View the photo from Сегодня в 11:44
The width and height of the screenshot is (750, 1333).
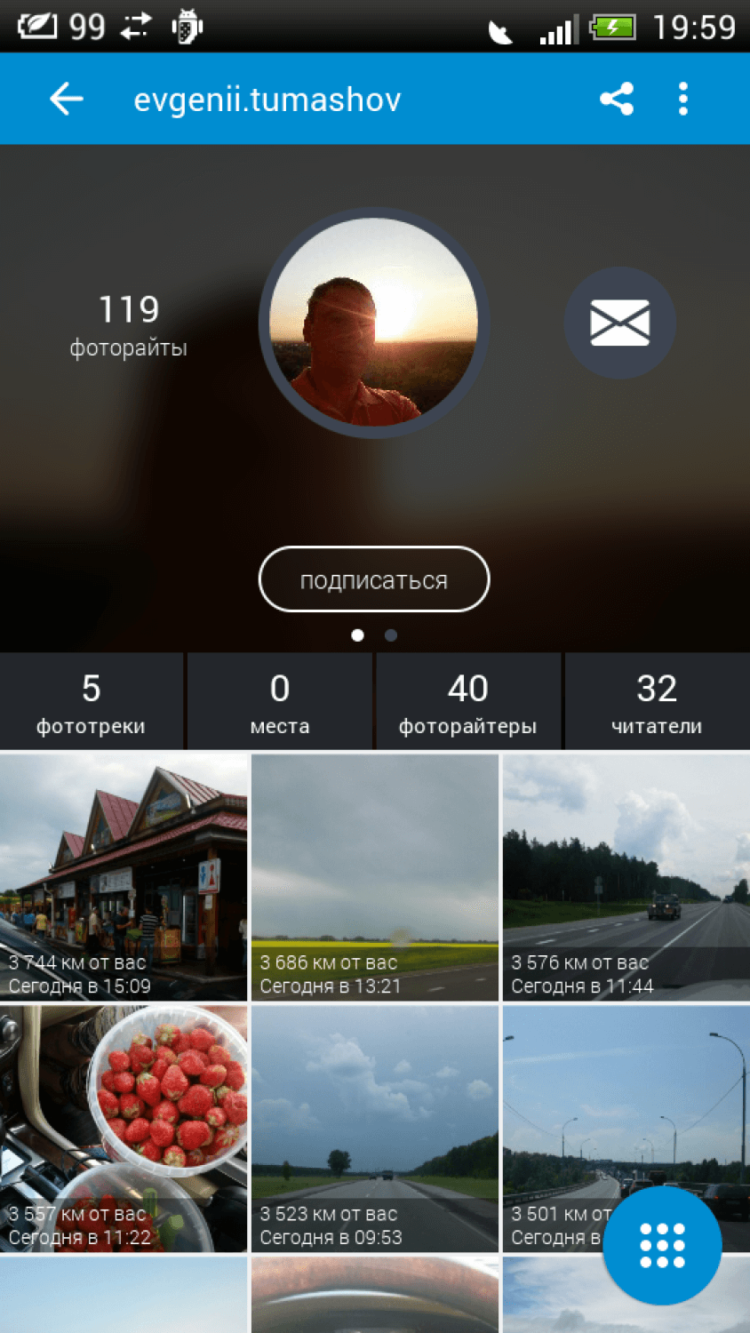coord(626,877)
